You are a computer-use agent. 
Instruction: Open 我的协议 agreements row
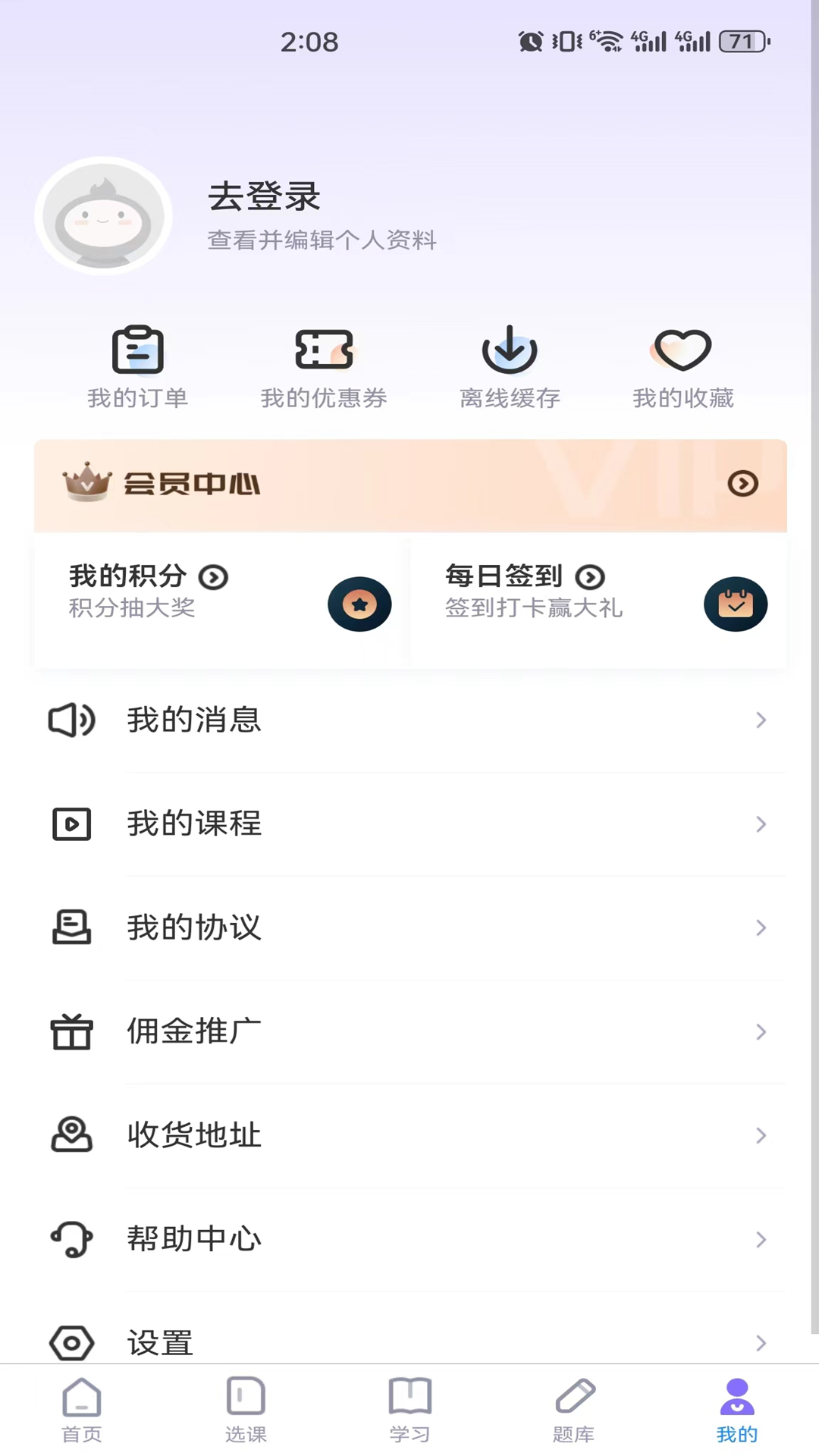pos(409,927)
